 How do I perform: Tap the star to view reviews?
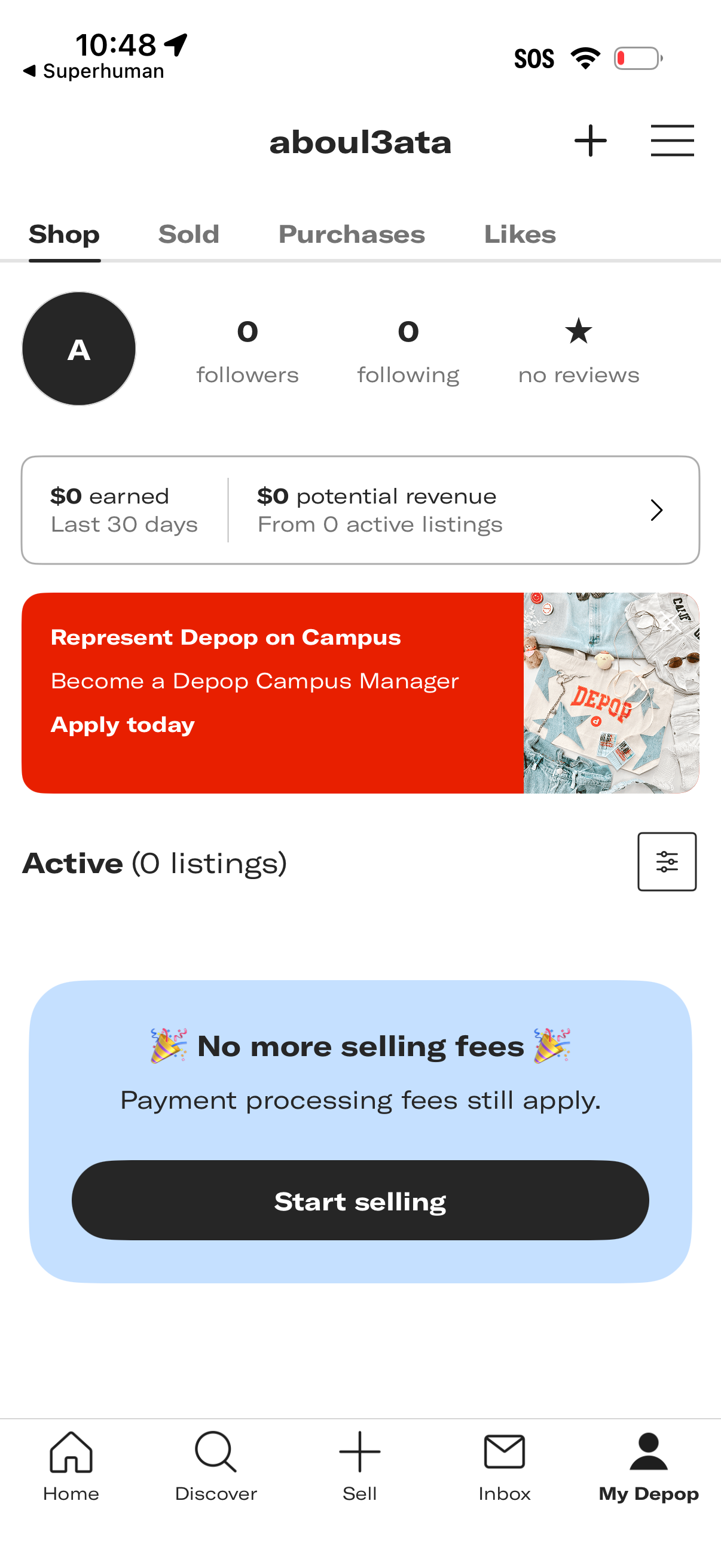click(578, 334)
